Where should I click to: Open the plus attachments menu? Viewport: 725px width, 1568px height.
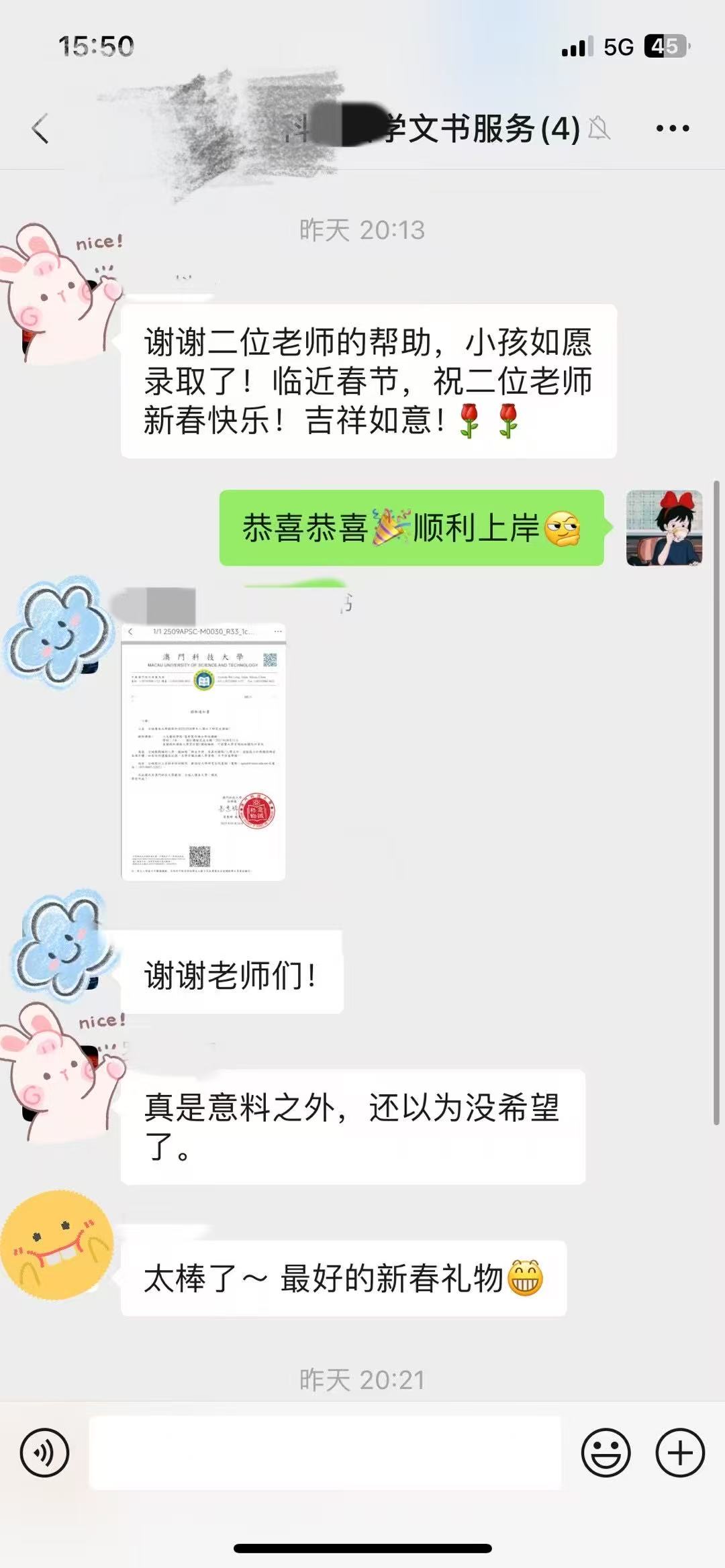[x=679, y=1453]
